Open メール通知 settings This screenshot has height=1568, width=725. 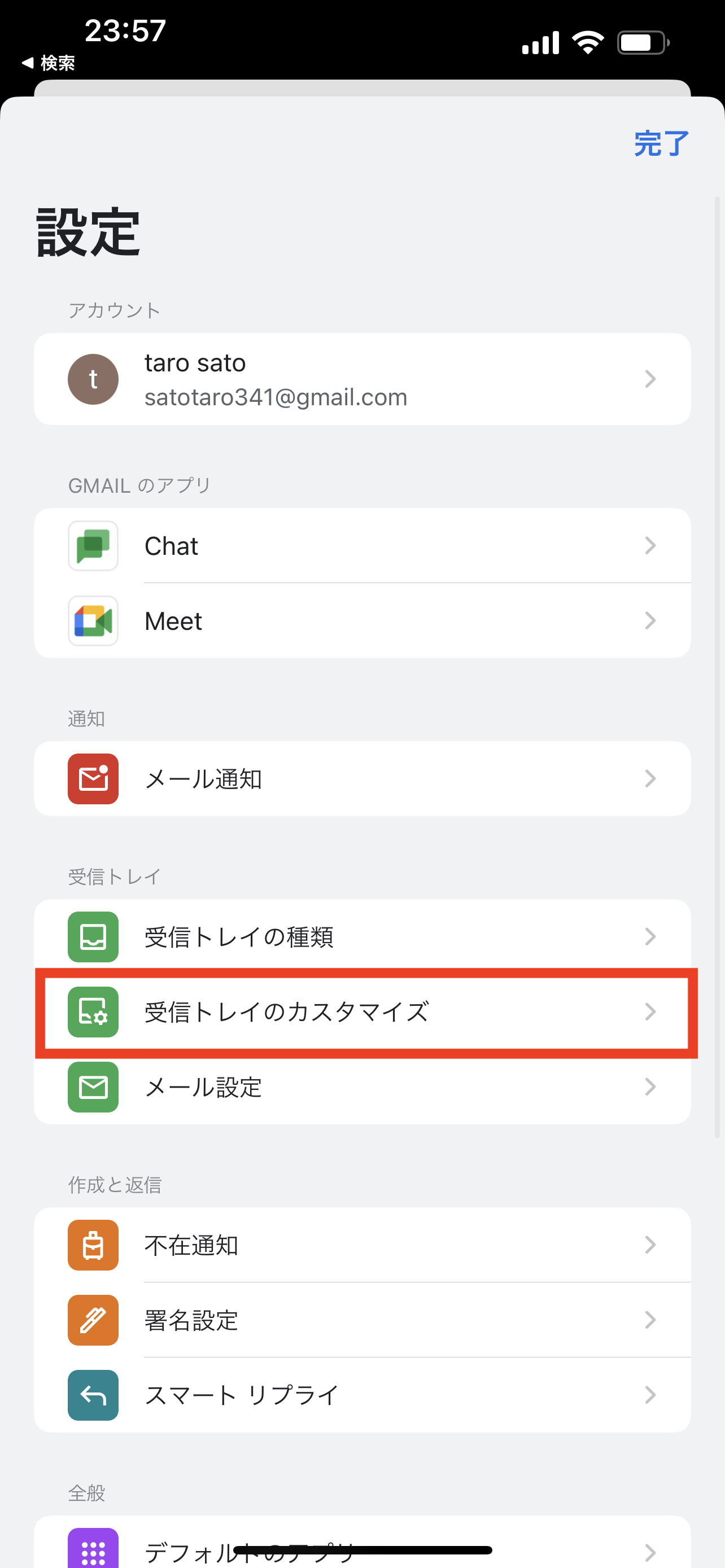[x=362, y=778]
